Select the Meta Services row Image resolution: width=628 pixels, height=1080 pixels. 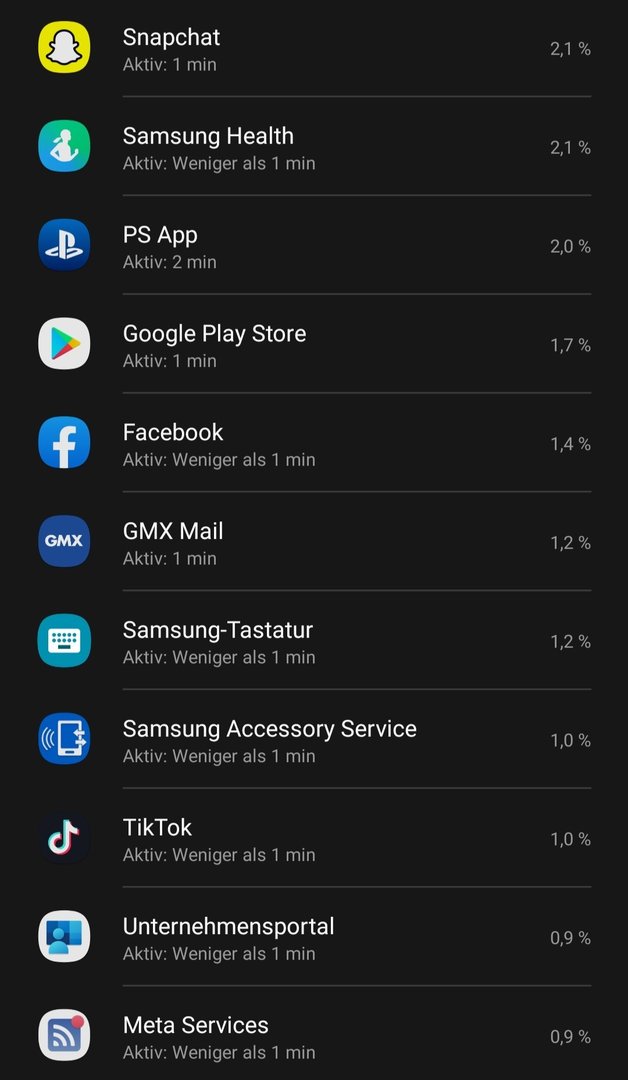pyautogui.click(x=314, y=1033)
